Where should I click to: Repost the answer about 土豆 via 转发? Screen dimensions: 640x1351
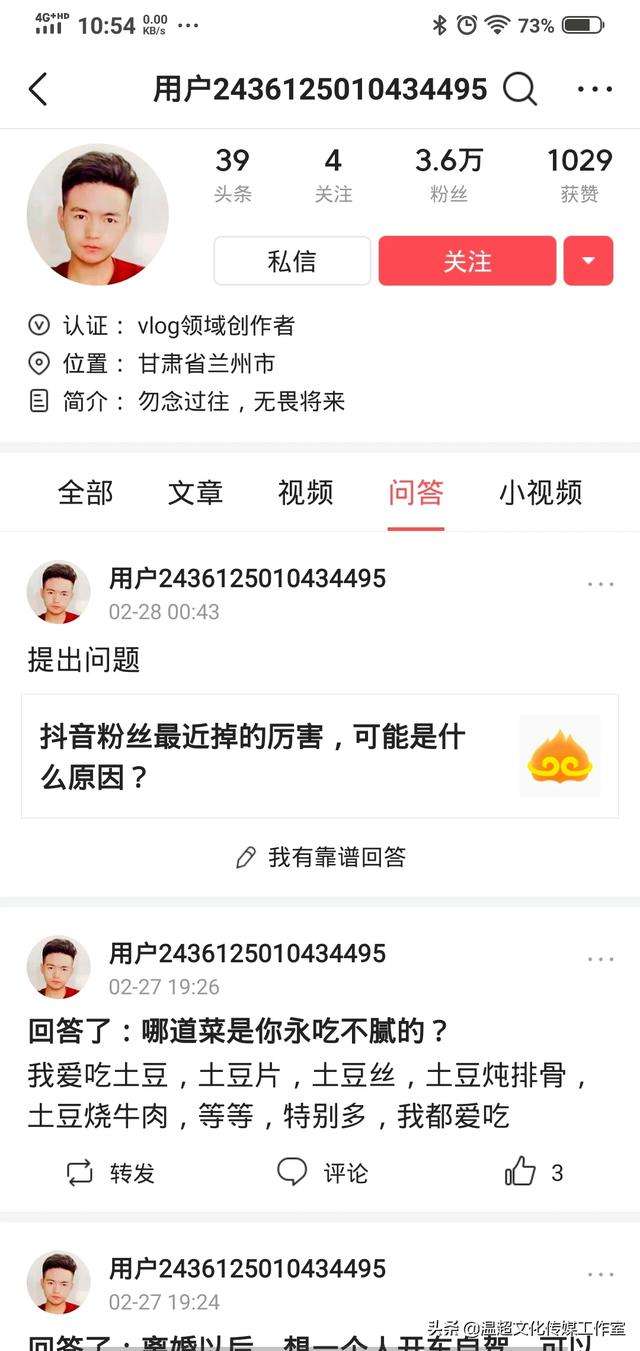coord(111,1172)
